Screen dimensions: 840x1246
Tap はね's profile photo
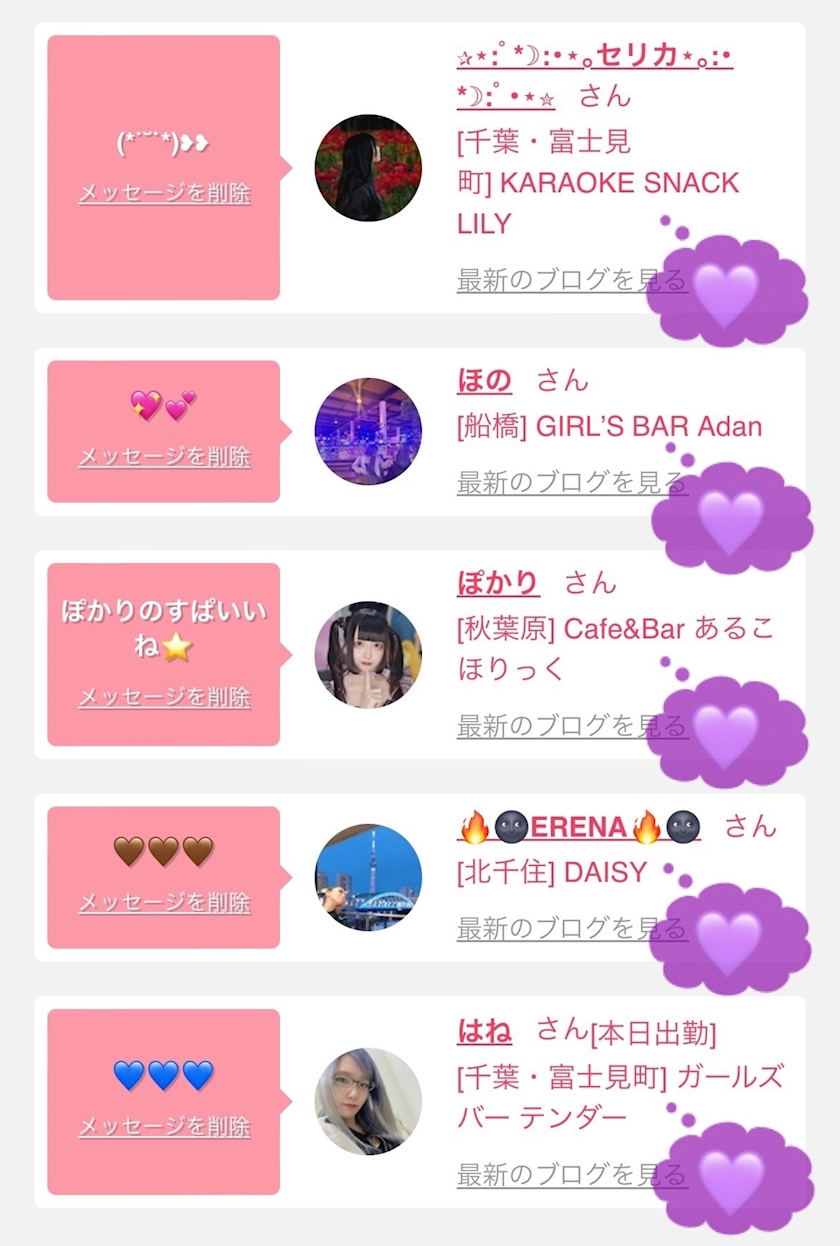click(368, 1101)
